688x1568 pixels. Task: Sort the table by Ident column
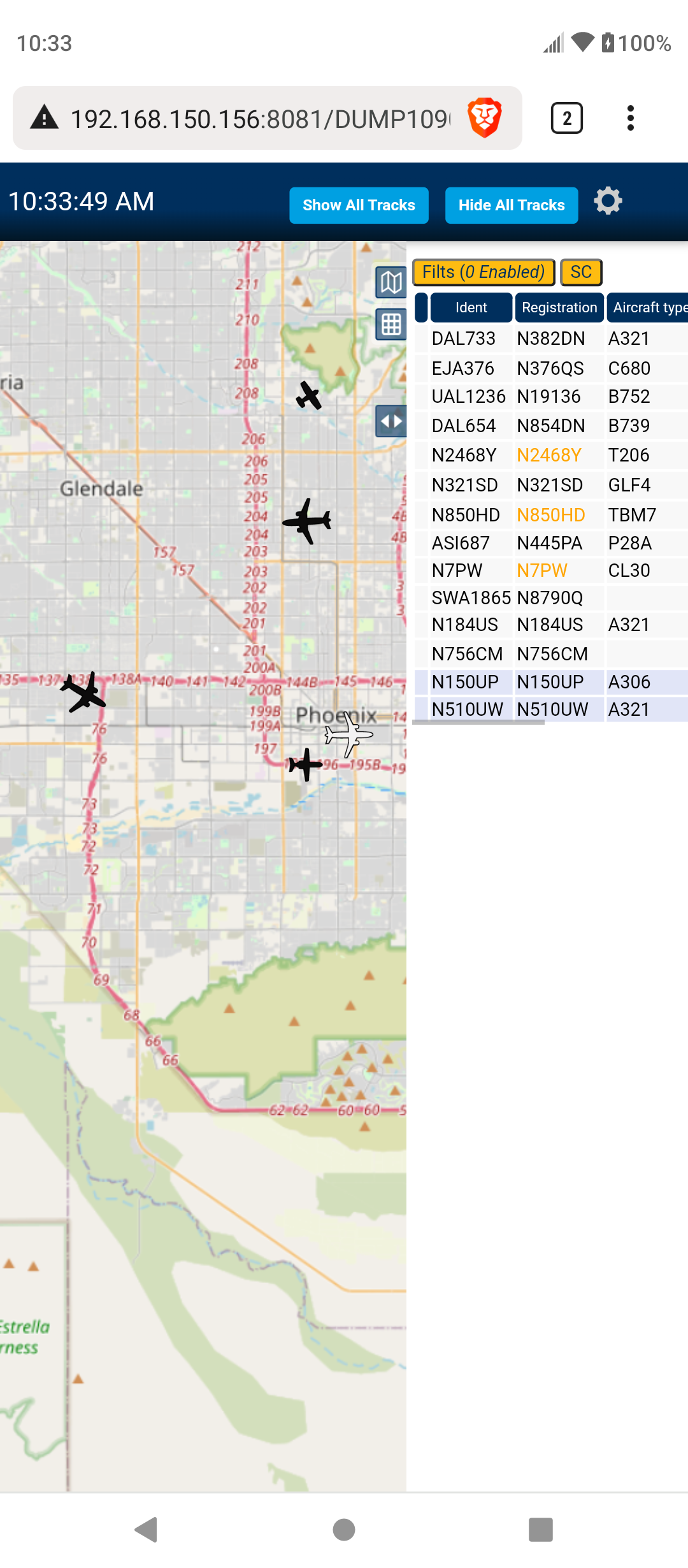[x=471, y=307]
